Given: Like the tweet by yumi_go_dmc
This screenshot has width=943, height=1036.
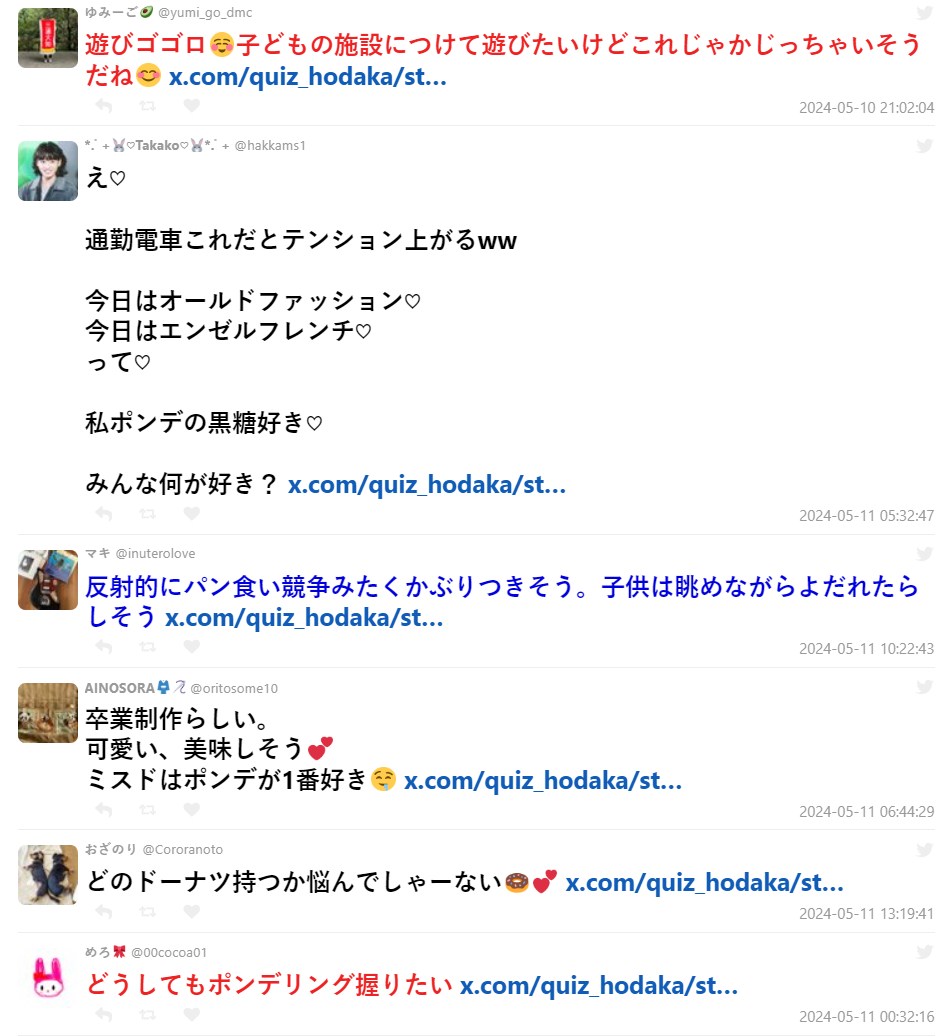Looking at the screenshot, I should point(192,105).
